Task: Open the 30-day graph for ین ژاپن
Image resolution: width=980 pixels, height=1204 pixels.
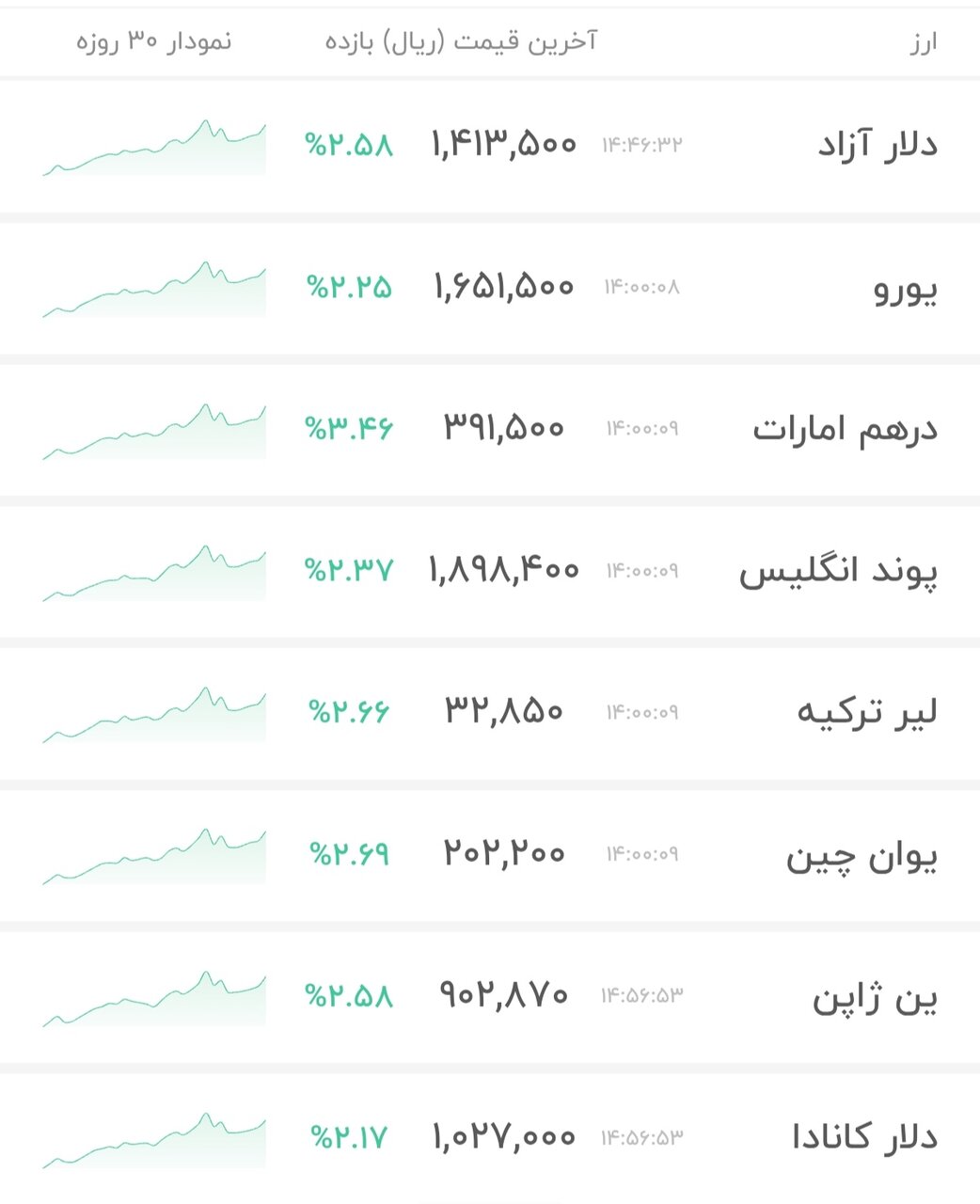Action: 153,995
